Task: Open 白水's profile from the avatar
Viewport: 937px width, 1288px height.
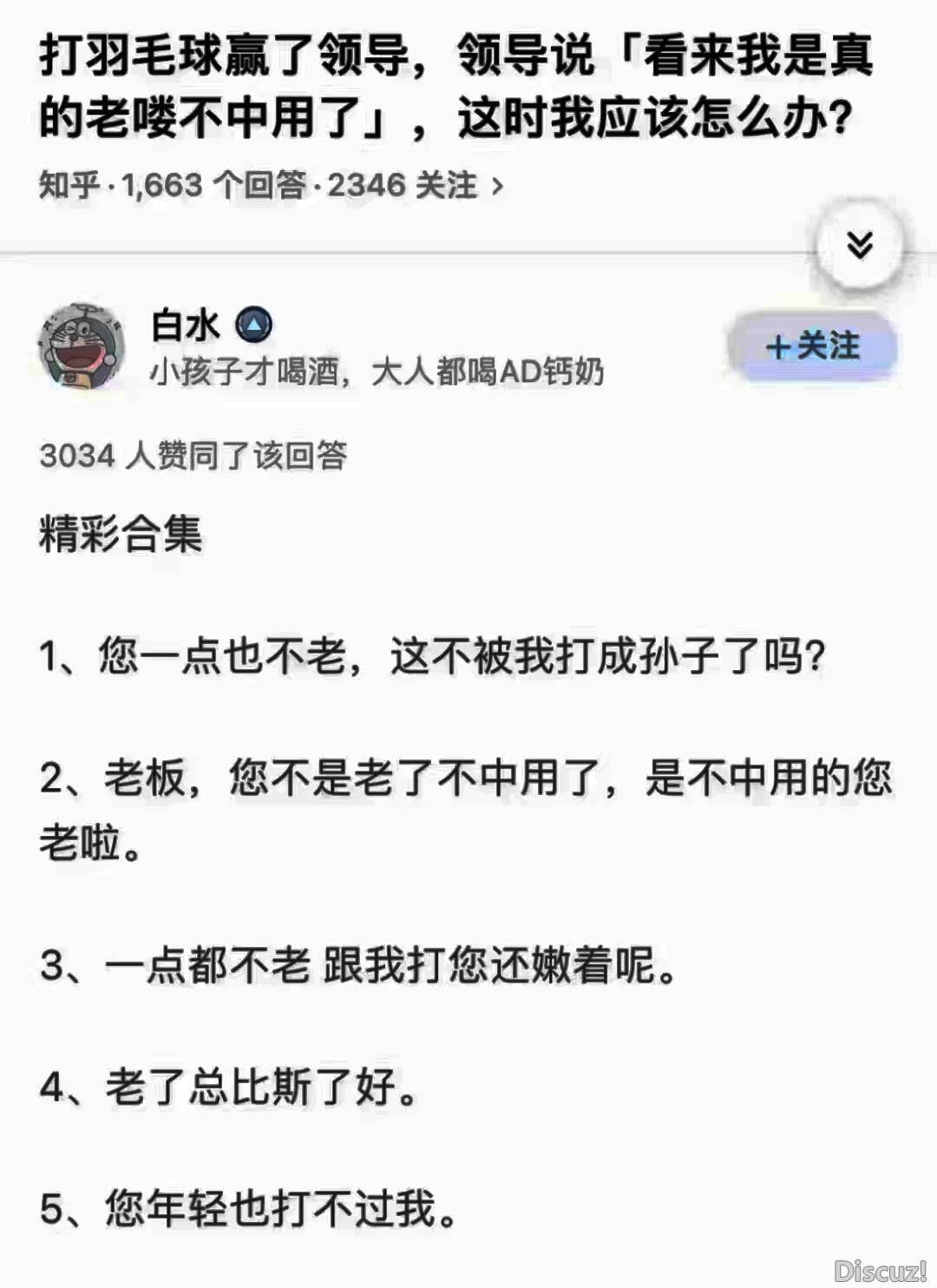Action: 82,346
